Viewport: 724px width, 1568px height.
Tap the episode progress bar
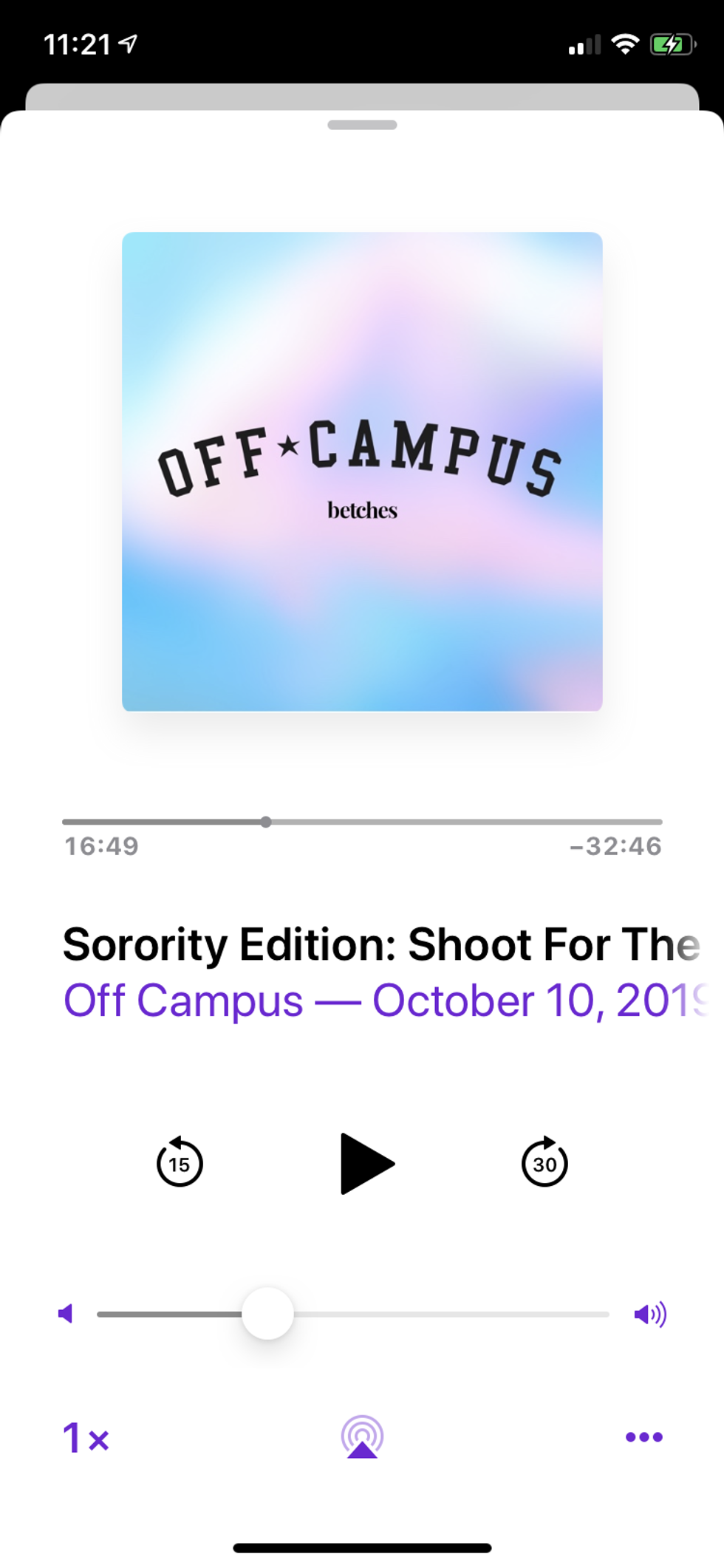coord(362,822)
